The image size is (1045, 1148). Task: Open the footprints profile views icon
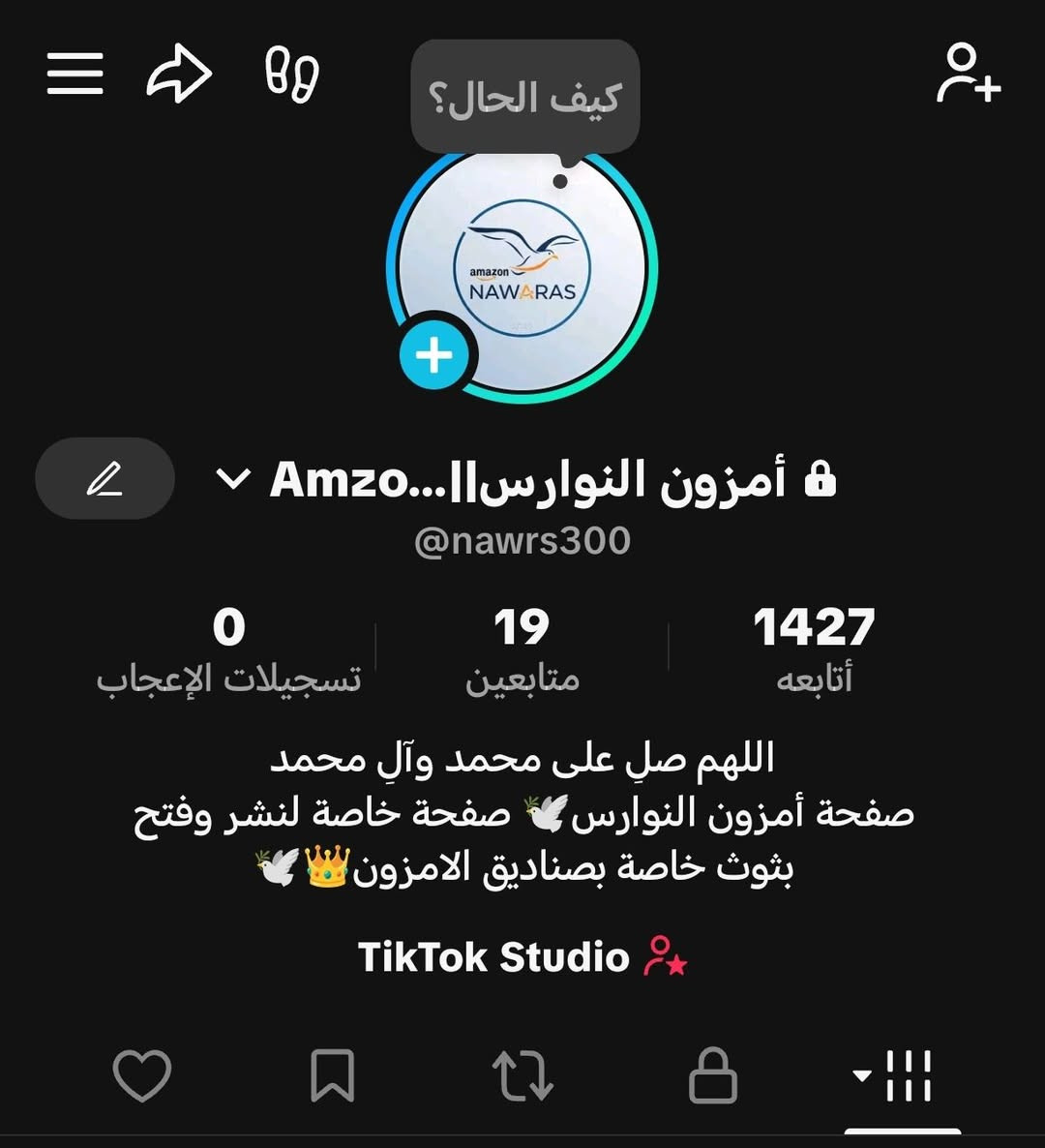click(291, 75)
